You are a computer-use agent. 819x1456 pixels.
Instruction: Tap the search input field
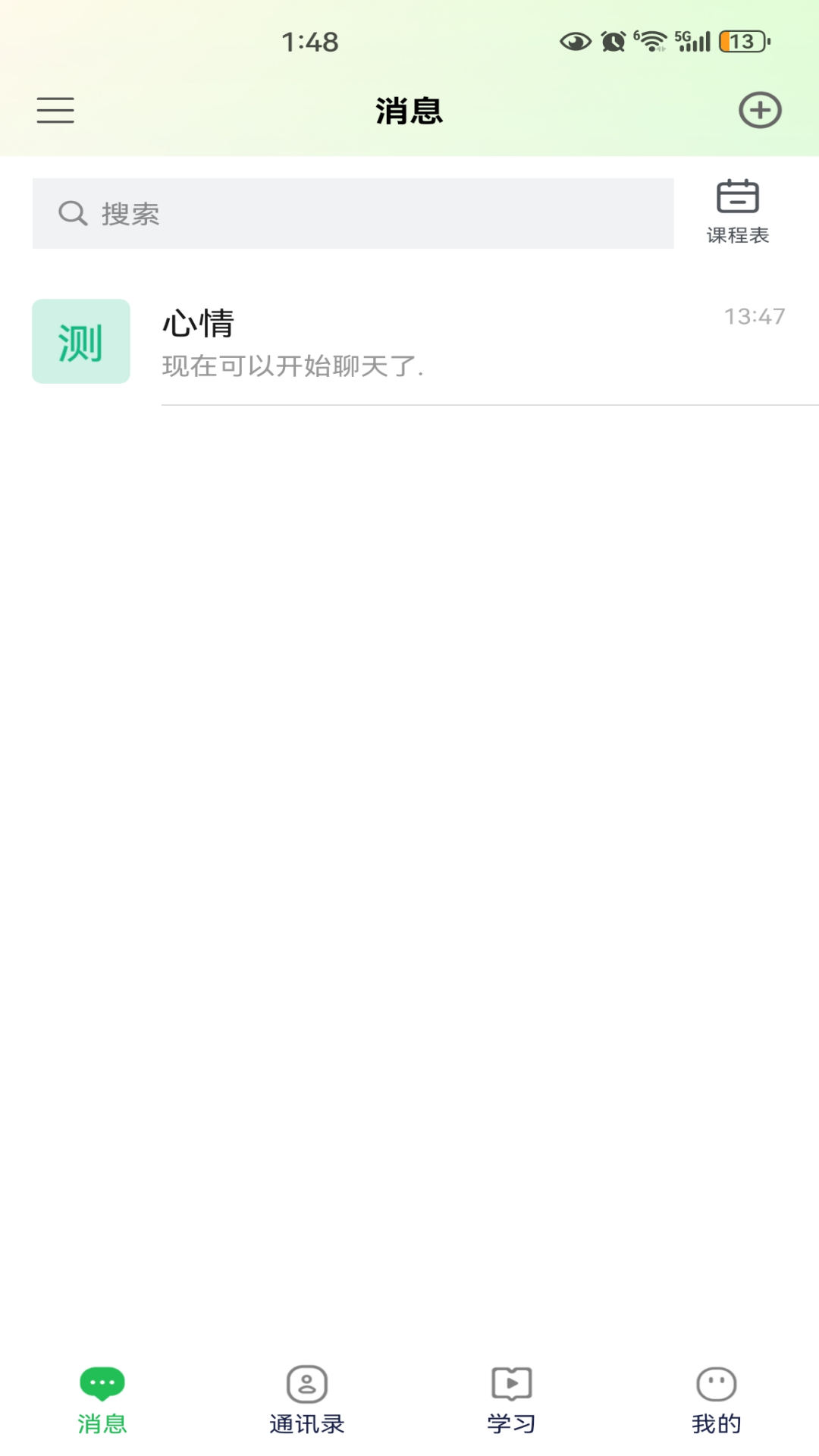coord(353,213)
